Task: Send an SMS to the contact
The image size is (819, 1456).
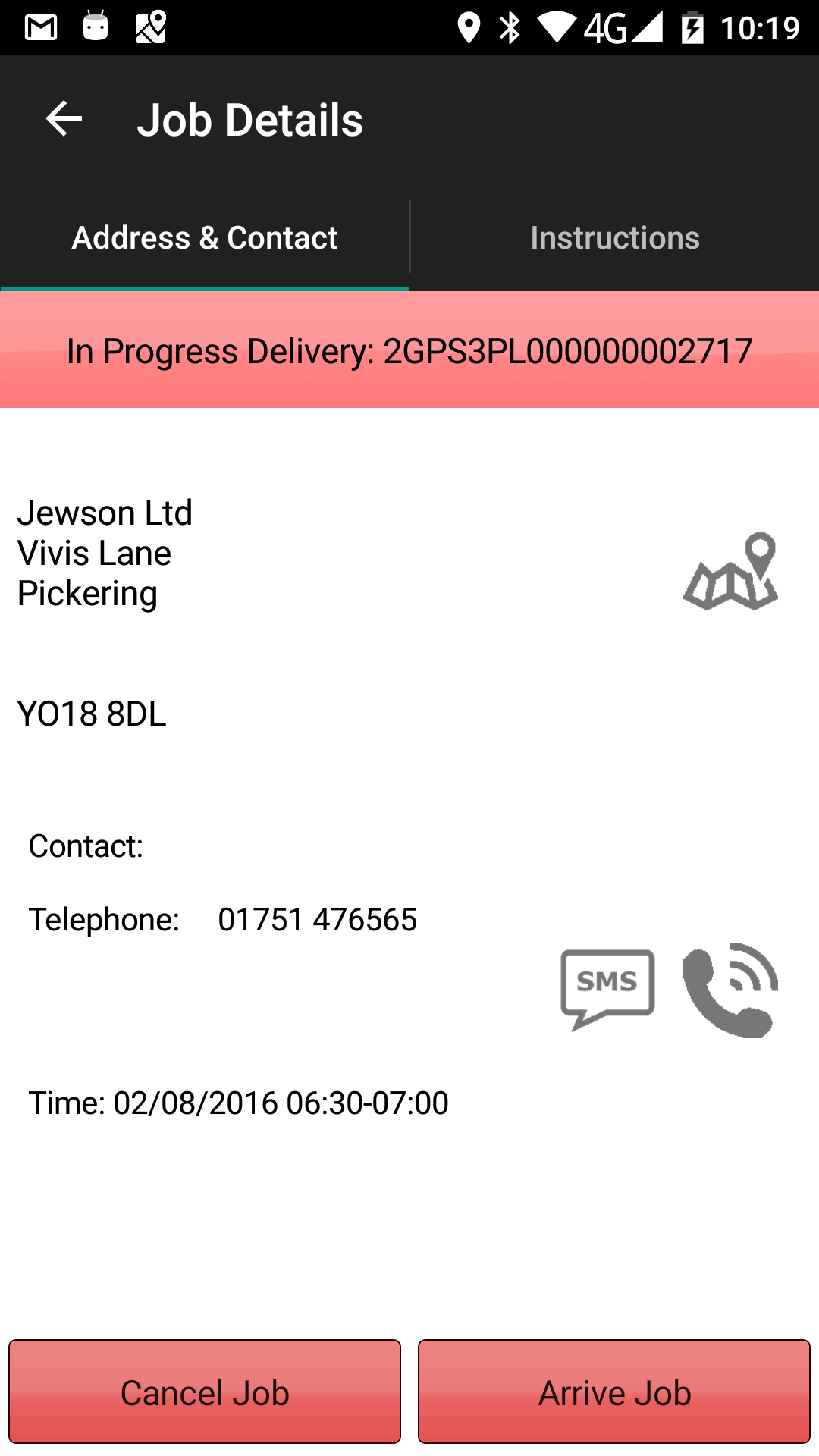Action: point(607,990)
